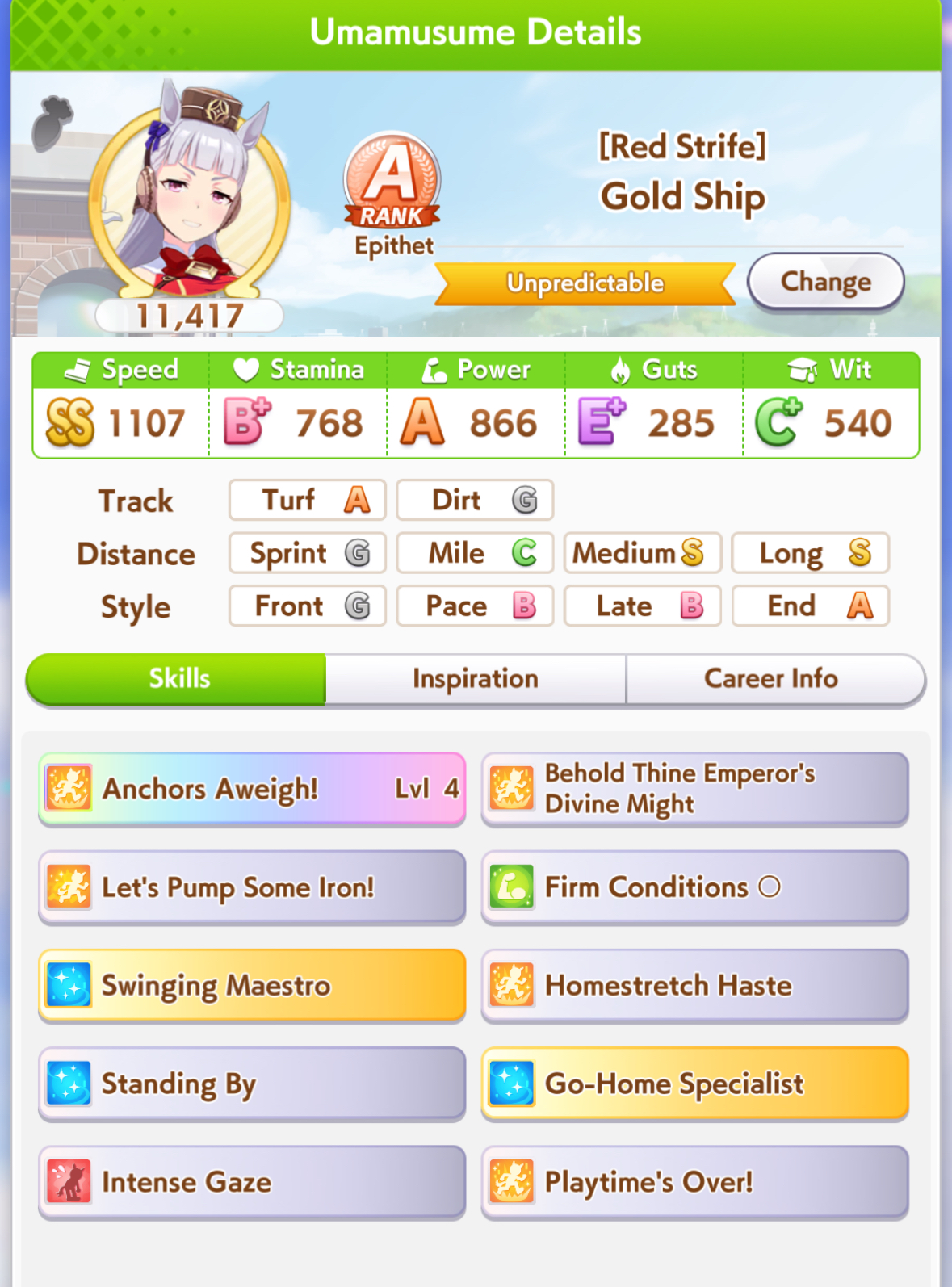Change the Unpredictable epithet

(824, 282)
